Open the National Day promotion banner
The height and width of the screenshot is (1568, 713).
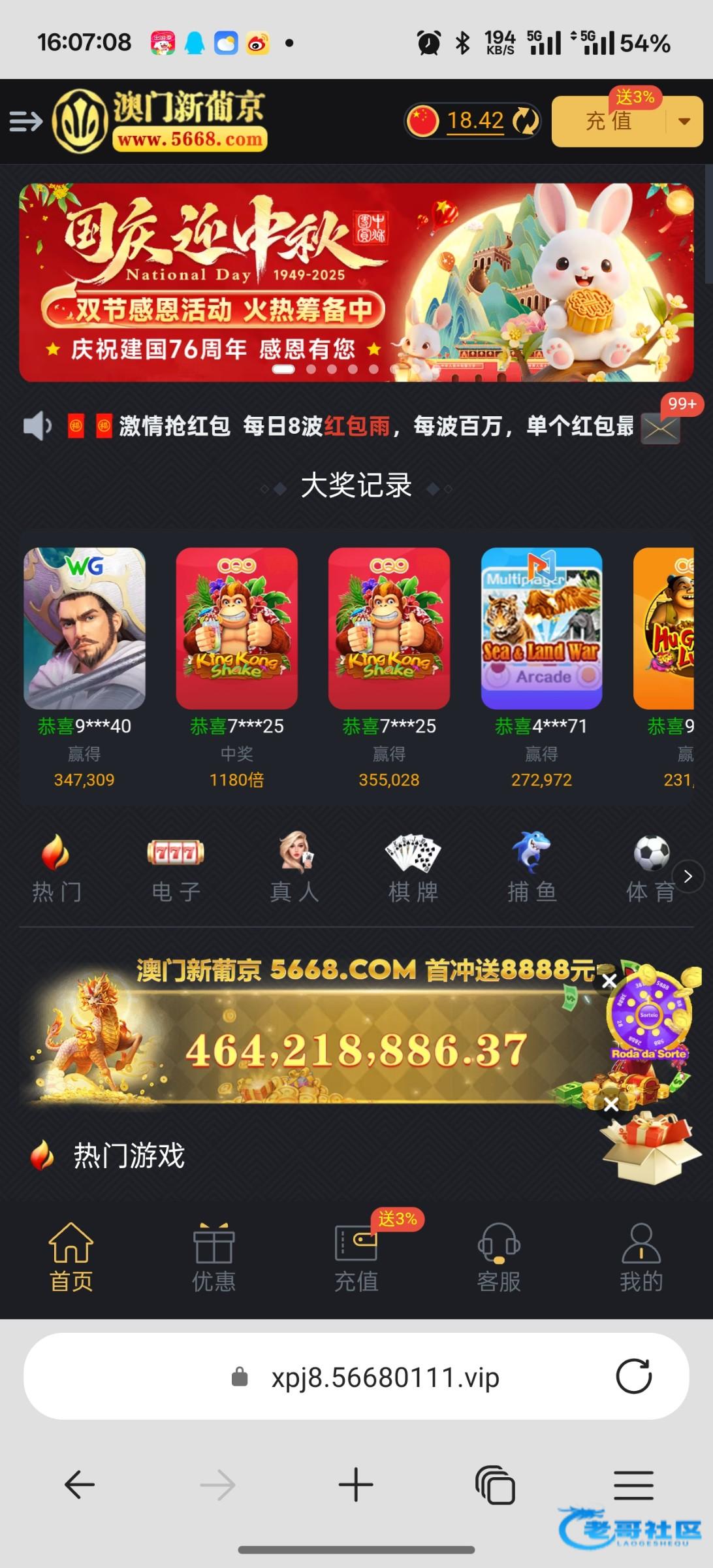click(356, 282)
